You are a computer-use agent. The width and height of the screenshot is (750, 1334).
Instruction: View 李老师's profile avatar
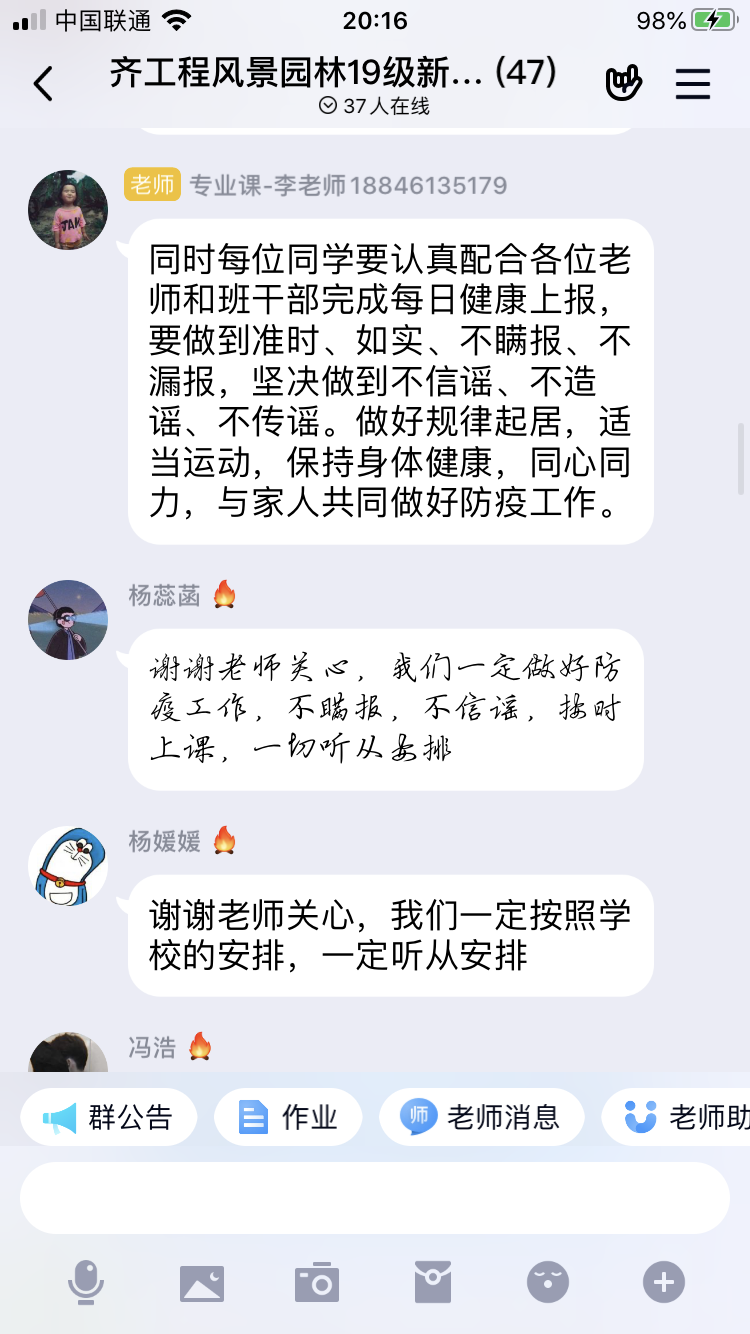click(68, 210)
